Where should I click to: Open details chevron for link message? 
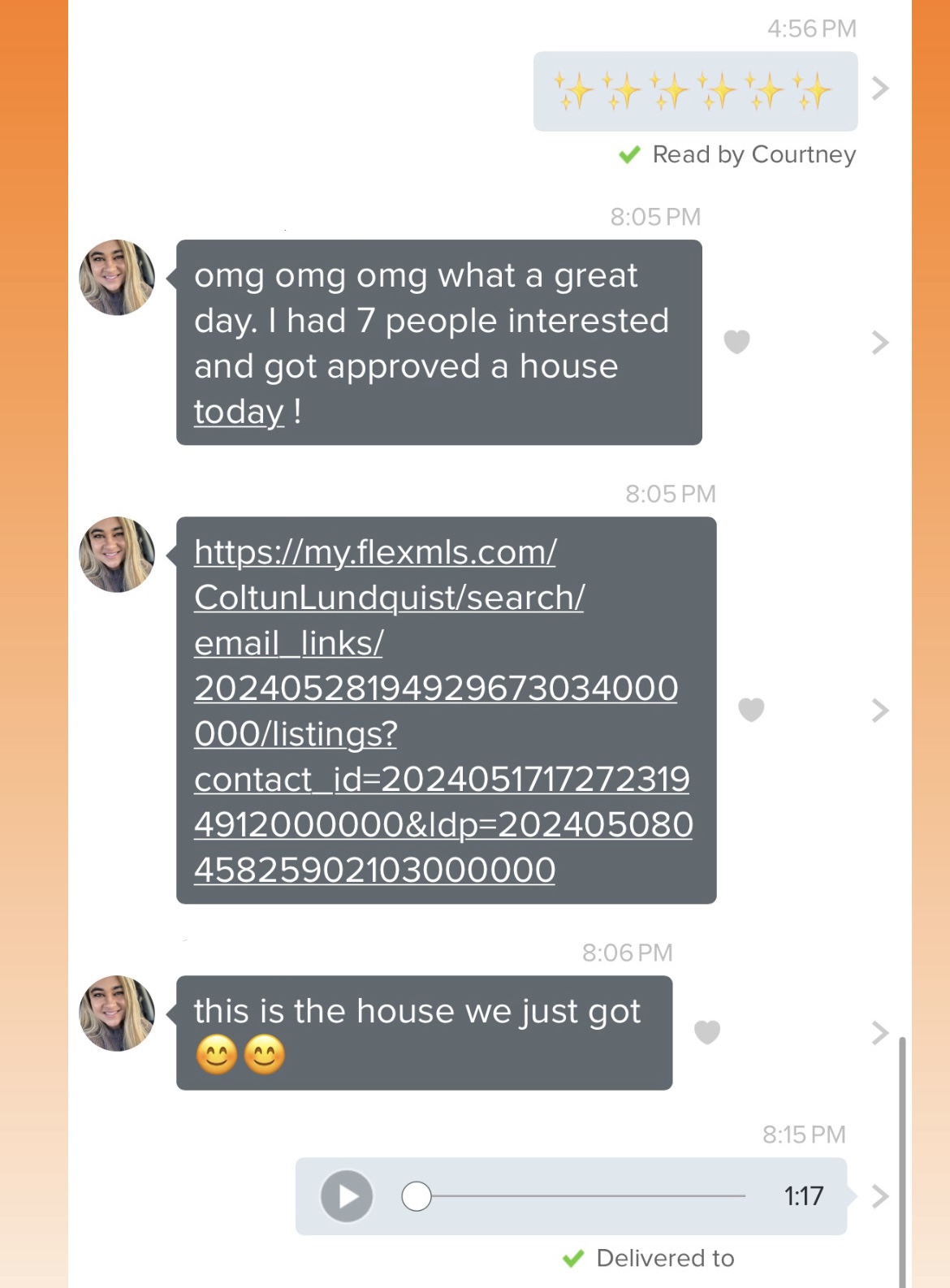pos(880,711)
